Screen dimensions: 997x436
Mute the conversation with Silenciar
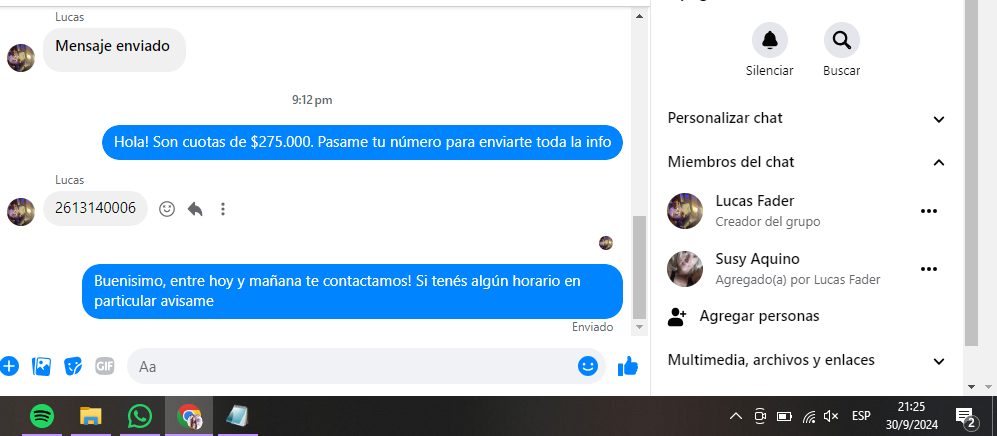(x=769, y=41)
